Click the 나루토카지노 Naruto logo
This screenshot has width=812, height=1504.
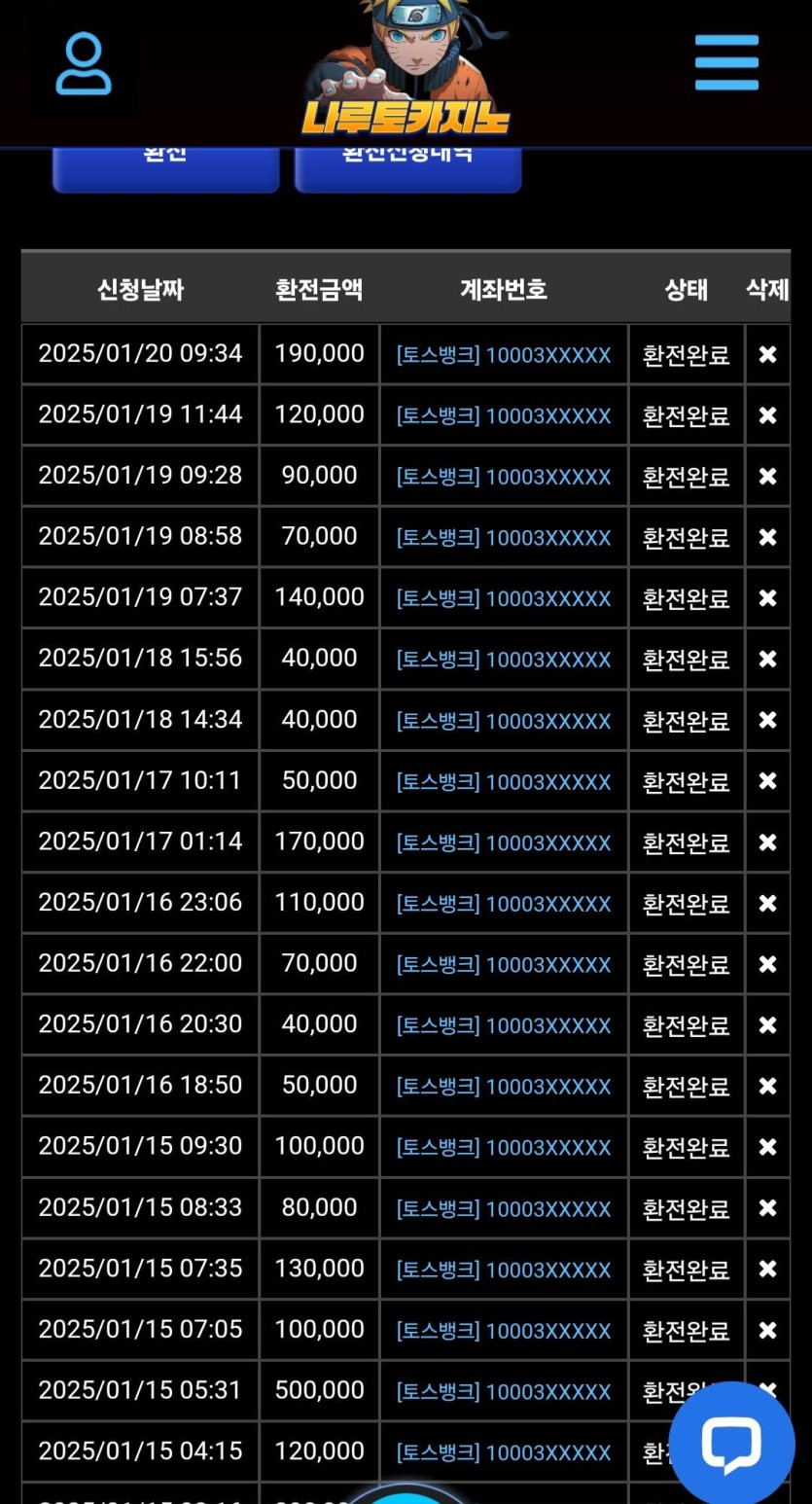point(406,68)
